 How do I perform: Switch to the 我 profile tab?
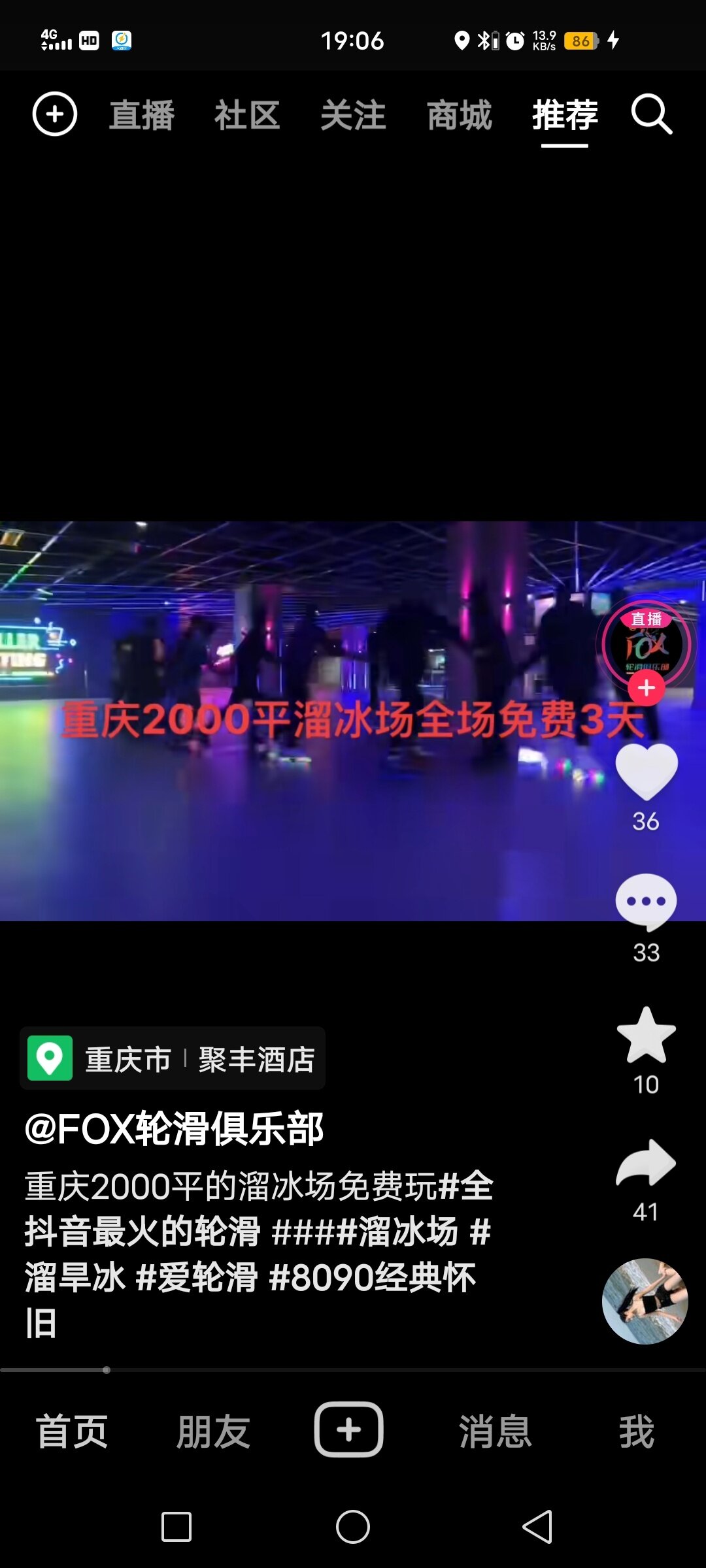click(636, 1431)
